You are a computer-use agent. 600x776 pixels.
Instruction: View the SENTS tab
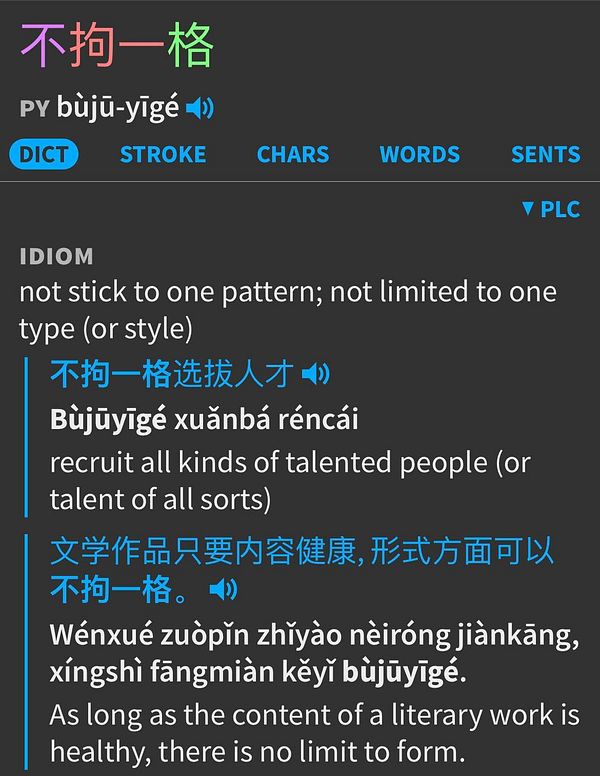tap(545, 155)
